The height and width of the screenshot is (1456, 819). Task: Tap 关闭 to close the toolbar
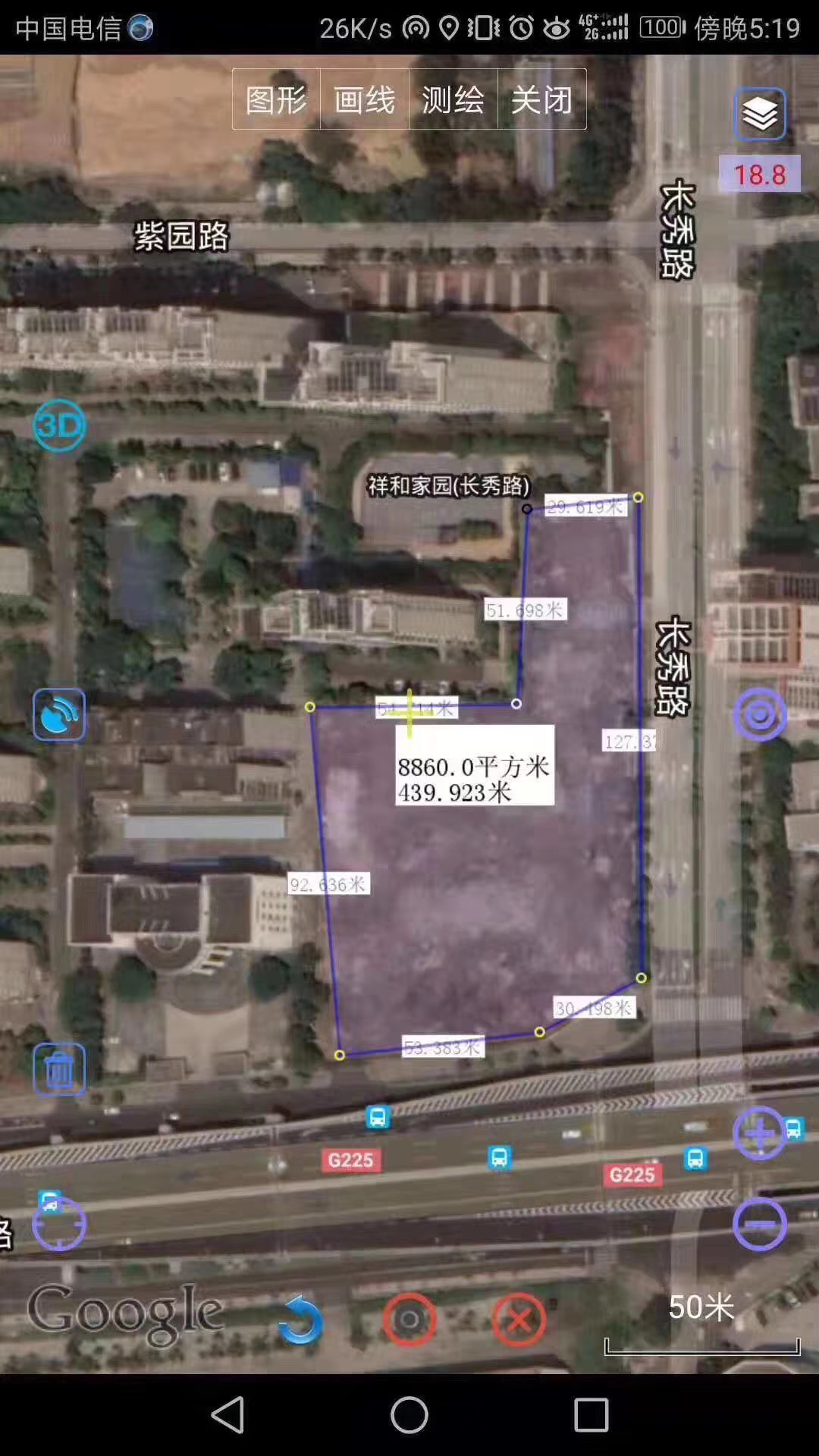click(541, 99)
